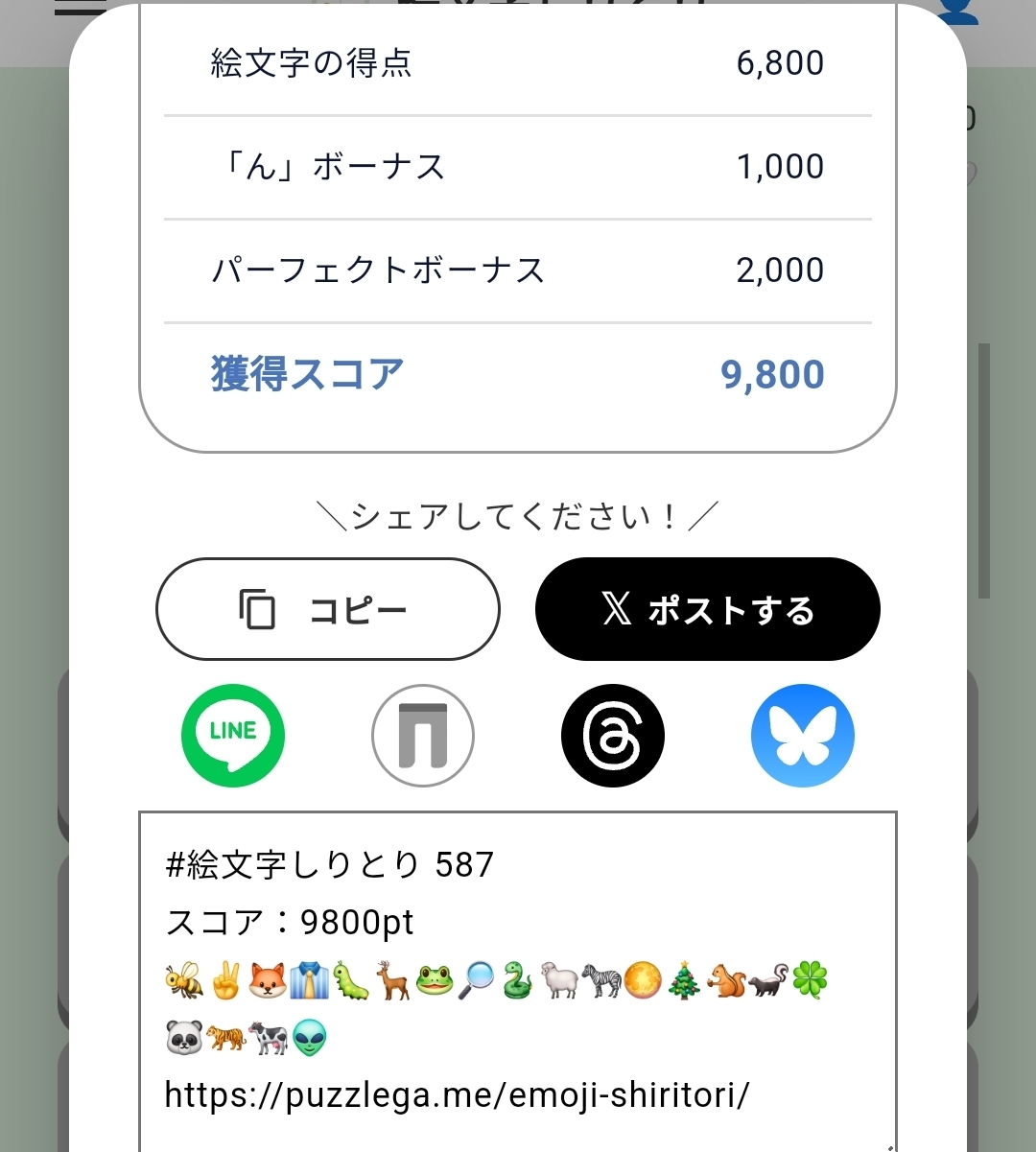Share the result via LINE

233,736
